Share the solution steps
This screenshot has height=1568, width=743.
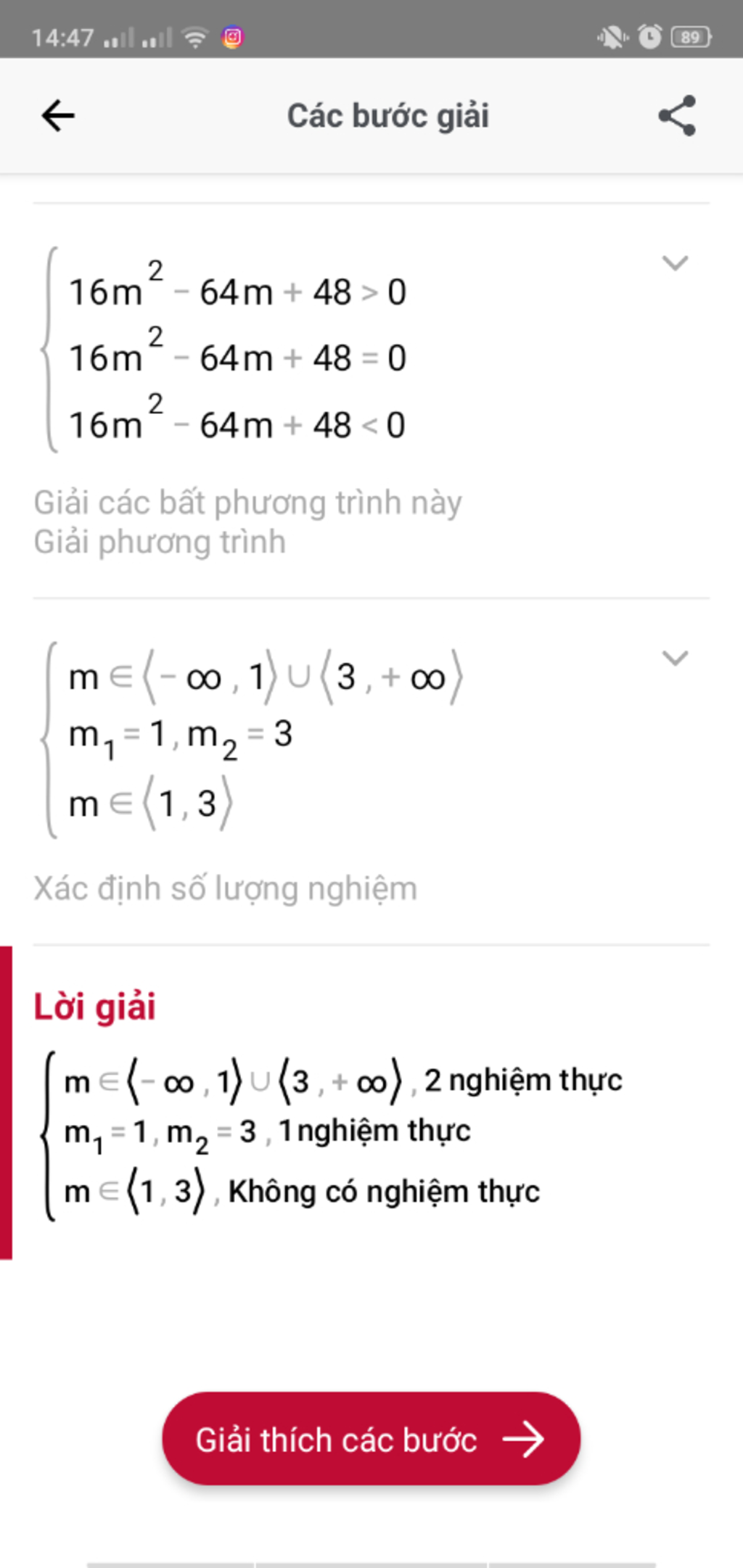(x=677, y=115)
